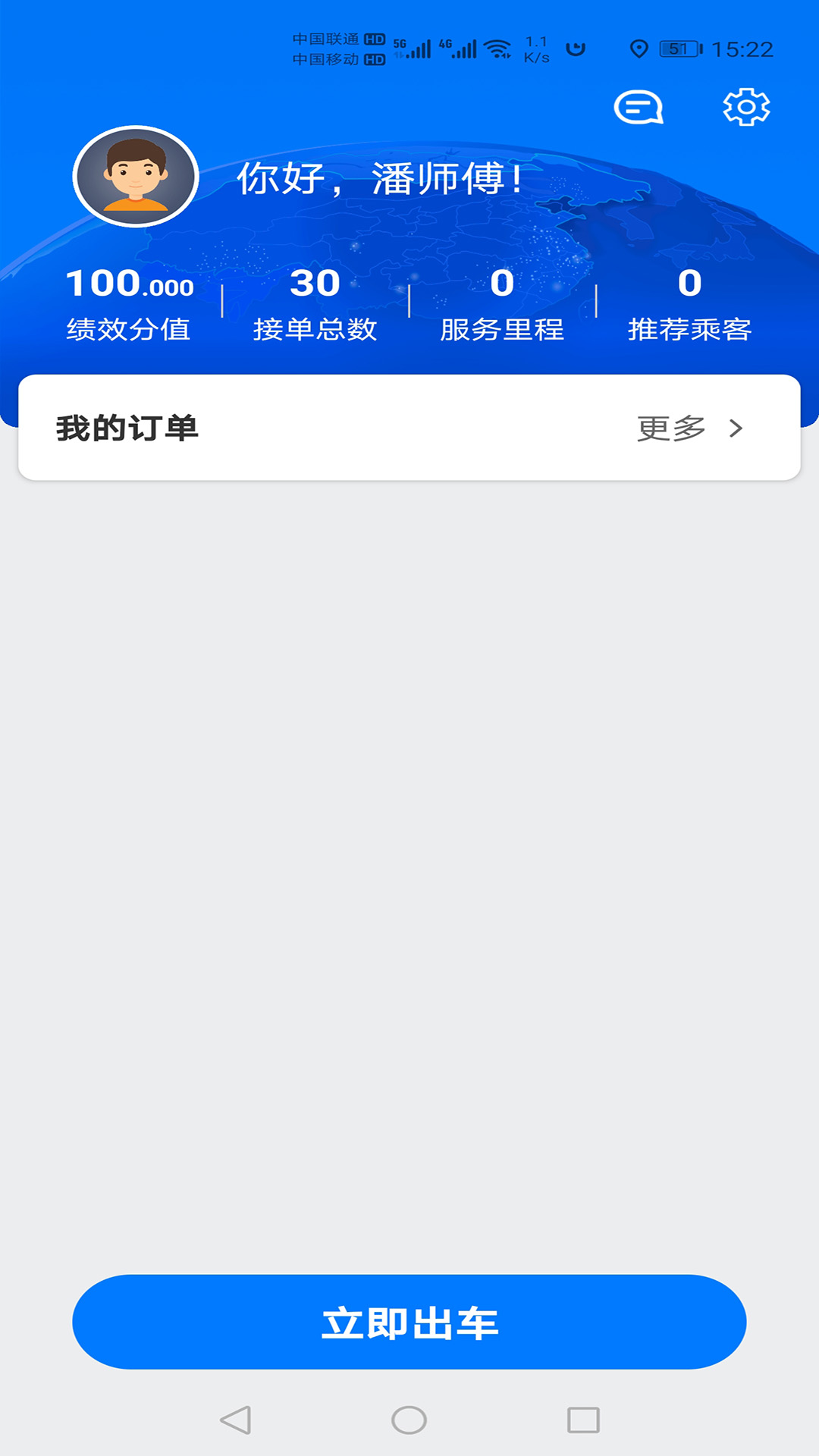Tap the 推荐乘客 statistic
This screenshot has width=819, height=1456.
pyautogui.click(x=689, y=302)
